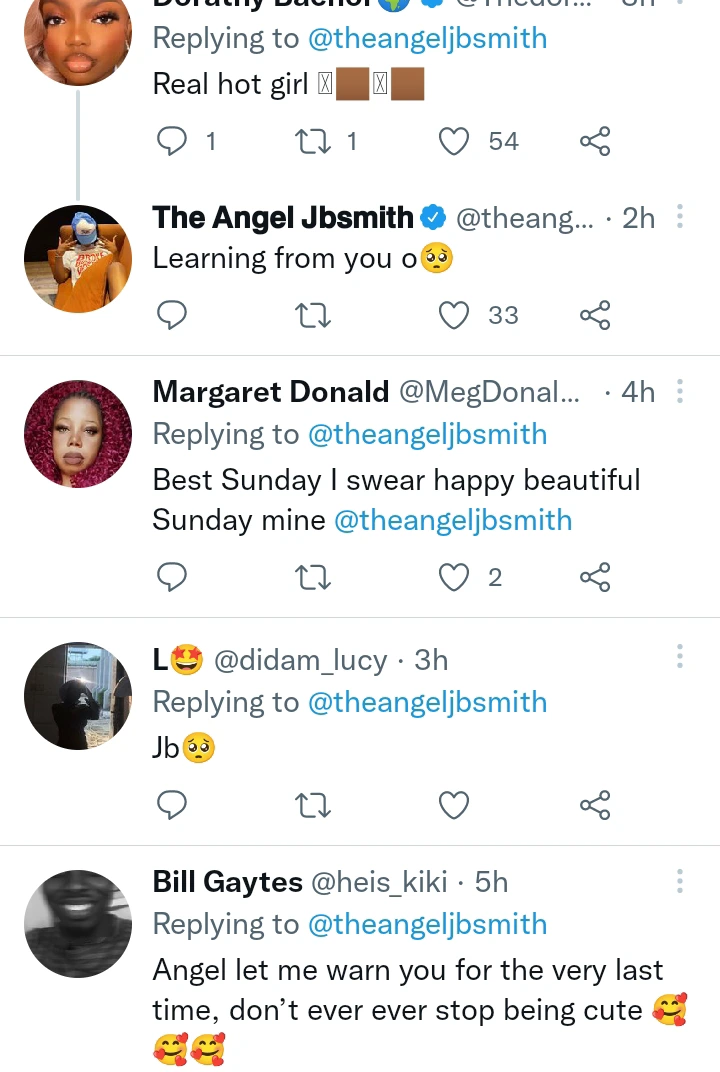Open overflow menu on Margaret Donald's reply
The width and height of the screenshot is (720, 1072).
(x=680, y=391)
